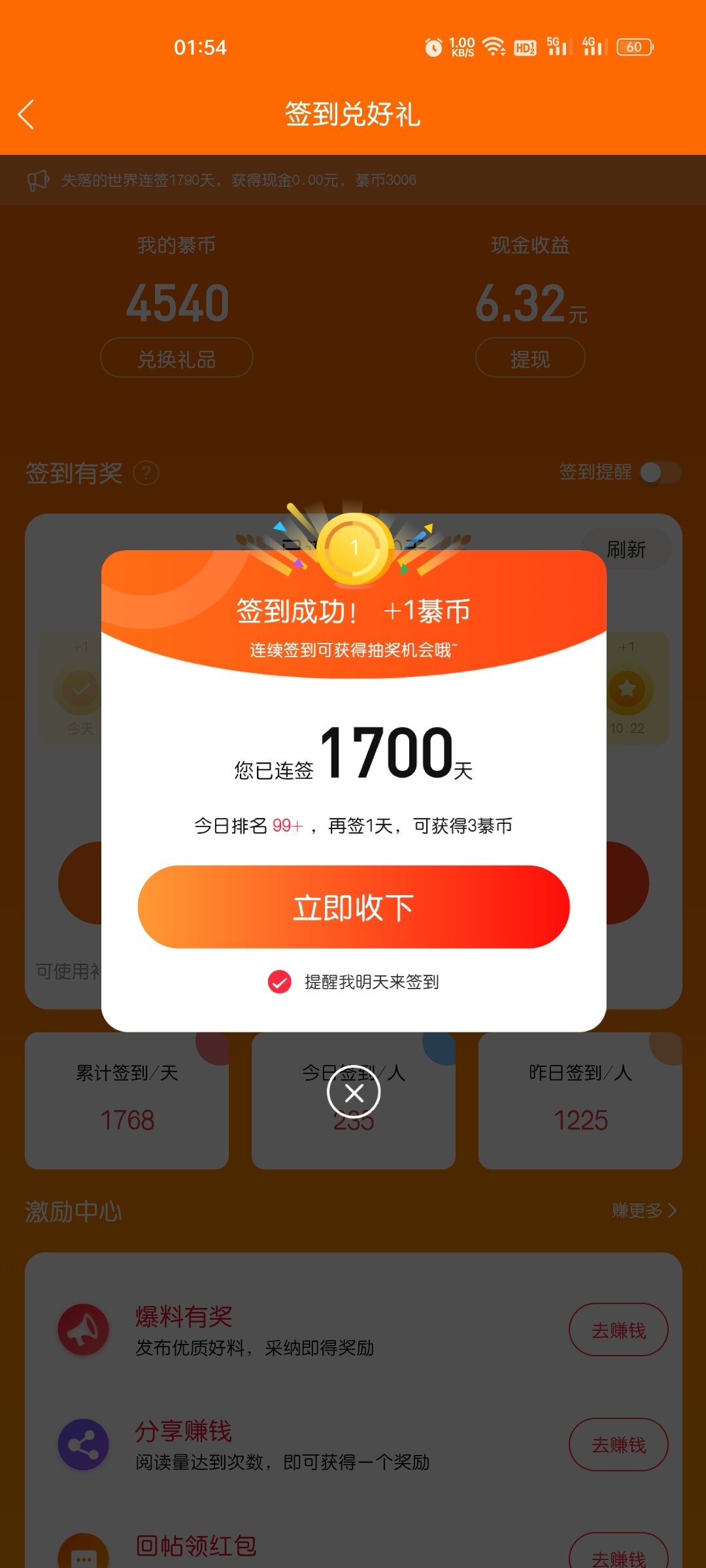The width and height of the screenshot is (706, 1568).
Task: Tap 去赚钱 for 回帖领红包
Action: click(618, 1556)
